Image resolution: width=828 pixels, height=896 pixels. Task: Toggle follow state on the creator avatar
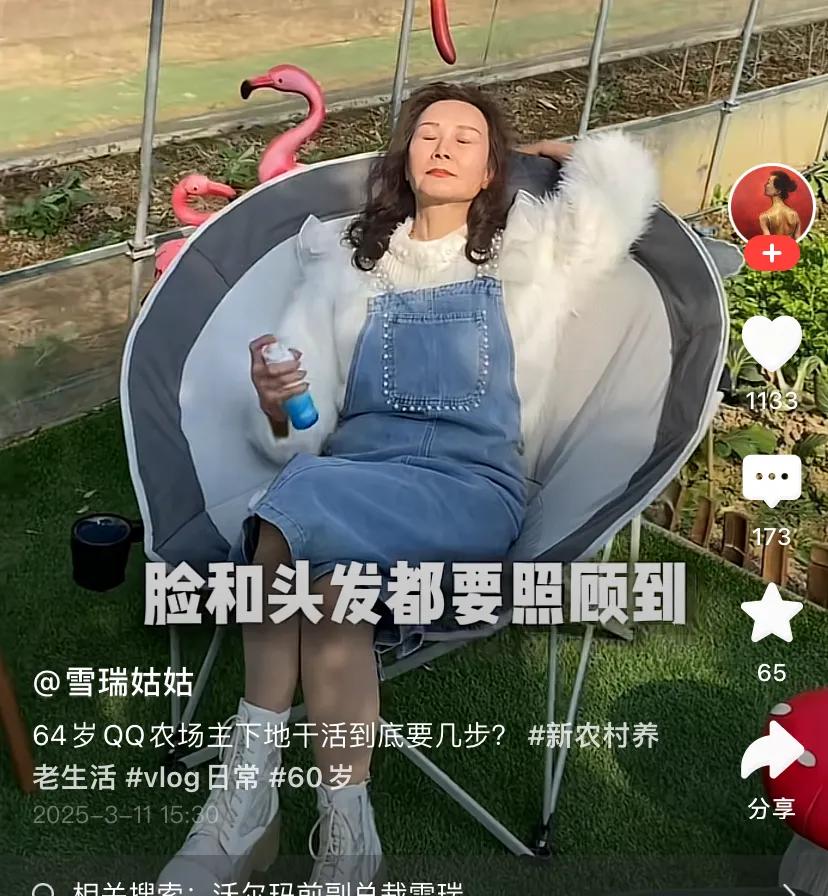tap(772, 253)
